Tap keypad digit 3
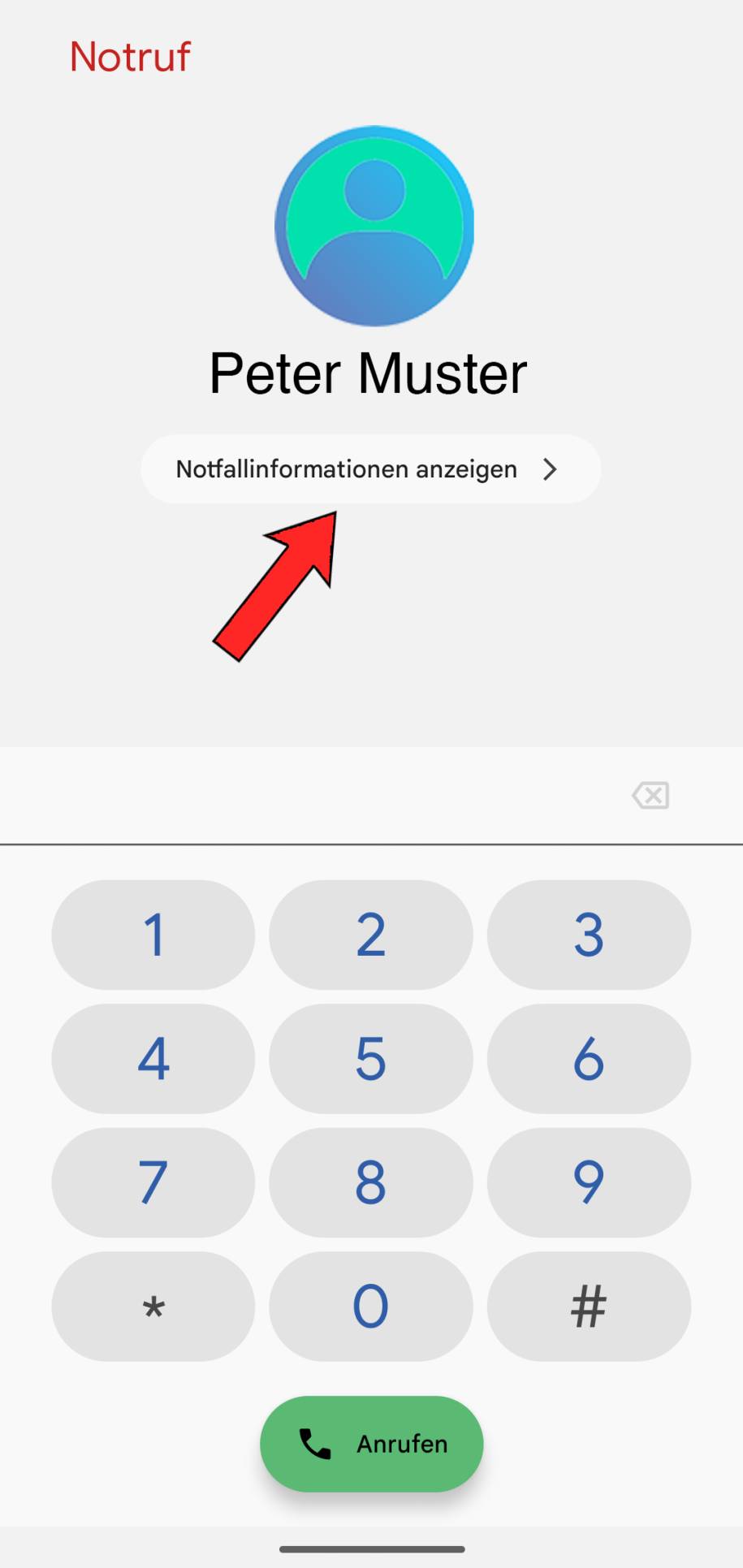 (x=589, y=935)
